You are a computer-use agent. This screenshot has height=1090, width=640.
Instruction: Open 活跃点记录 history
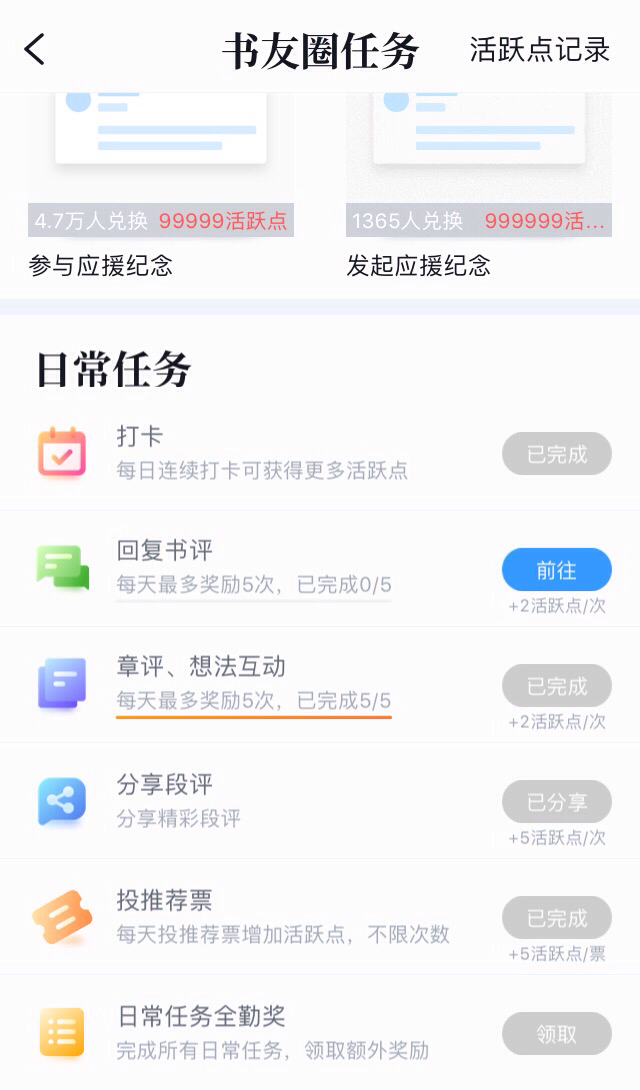click(x=540, y=50)
